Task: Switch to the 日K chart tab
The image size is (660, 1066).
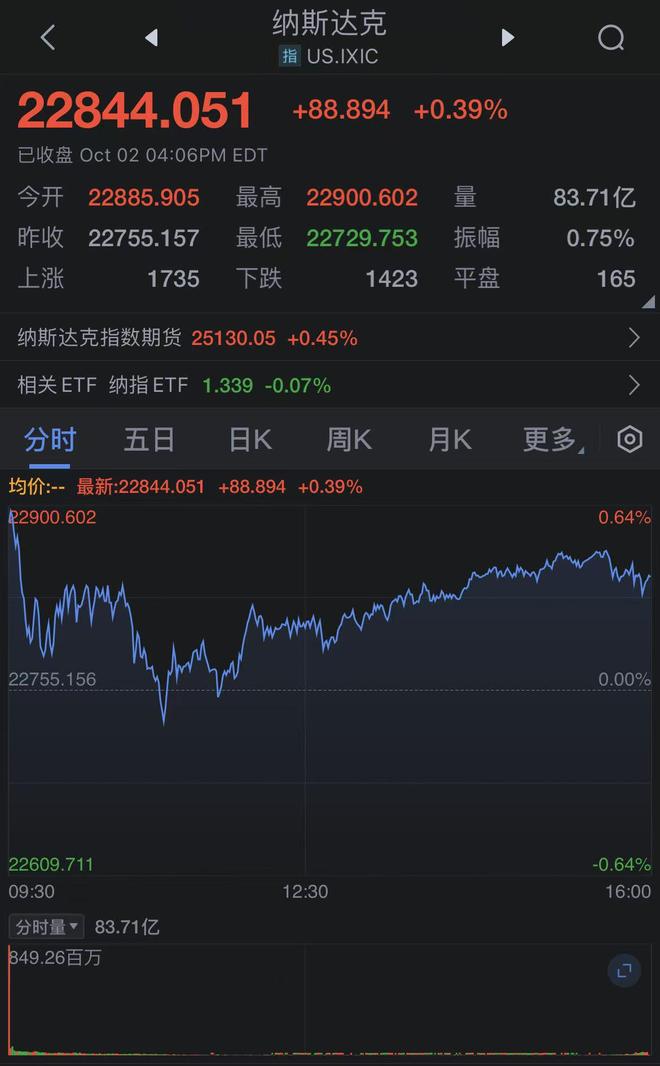Action: pyautogui.click(x=250, y=439)
